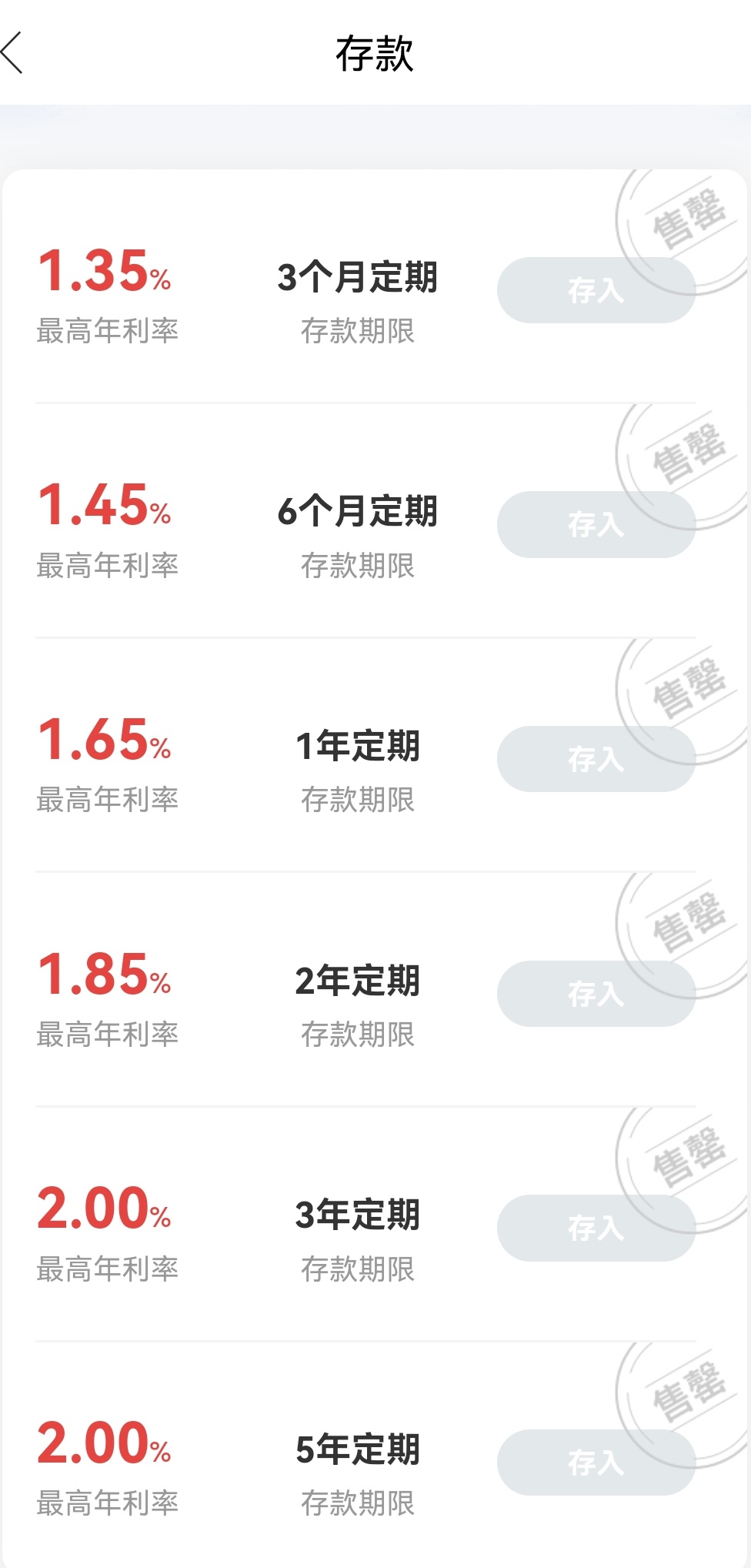Click the 存入 button for 1年定期
Screen dimensions: 751x1568
596,760
